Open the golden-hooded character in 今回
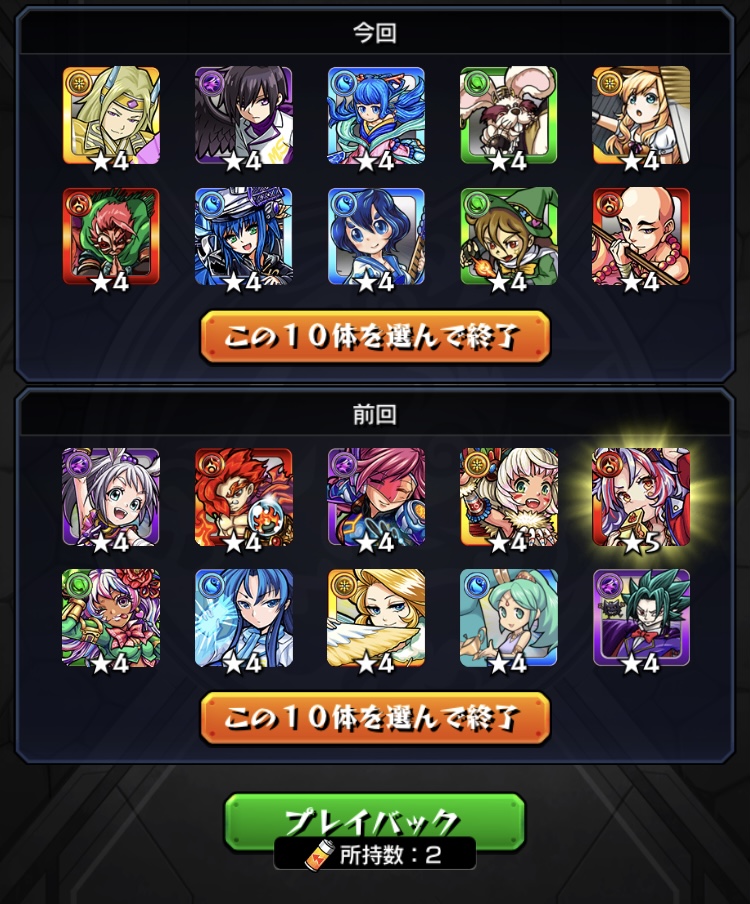The image size is (750, 904). pyautogui.click(x=111, y=115)
